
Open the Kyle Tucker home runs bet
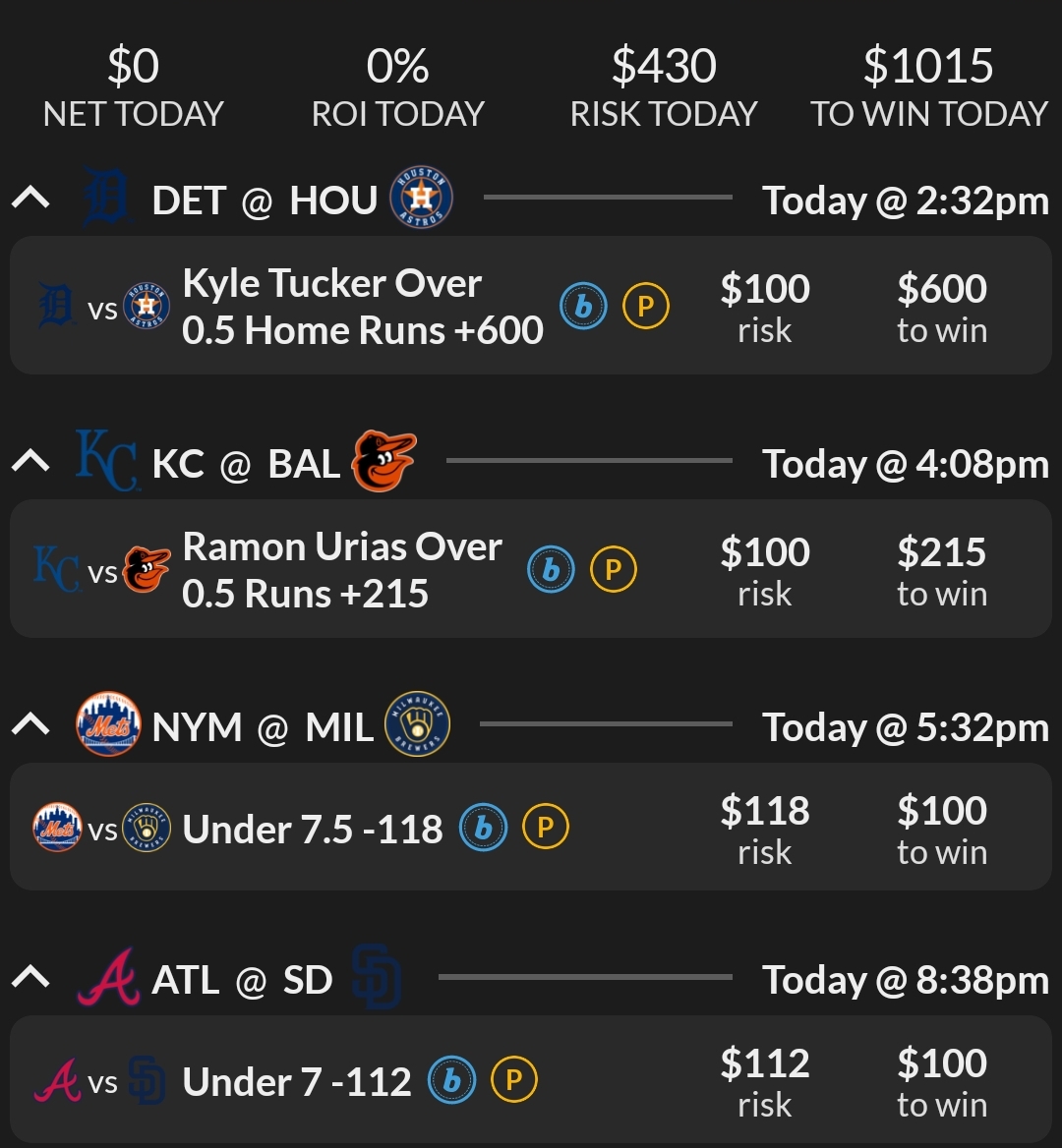[362, 307]
